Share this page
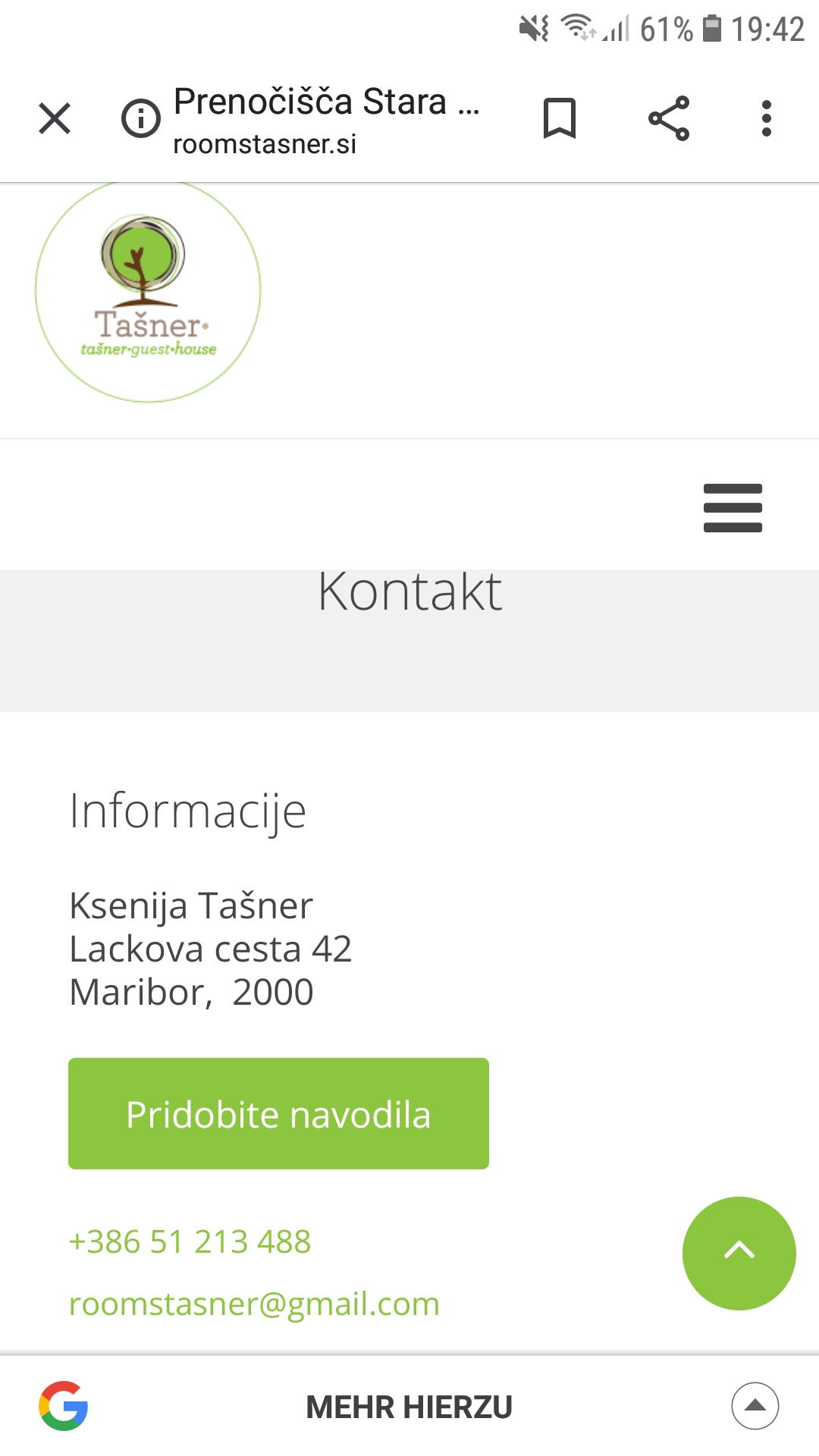The image size is (819, 1456). (669, 118)
